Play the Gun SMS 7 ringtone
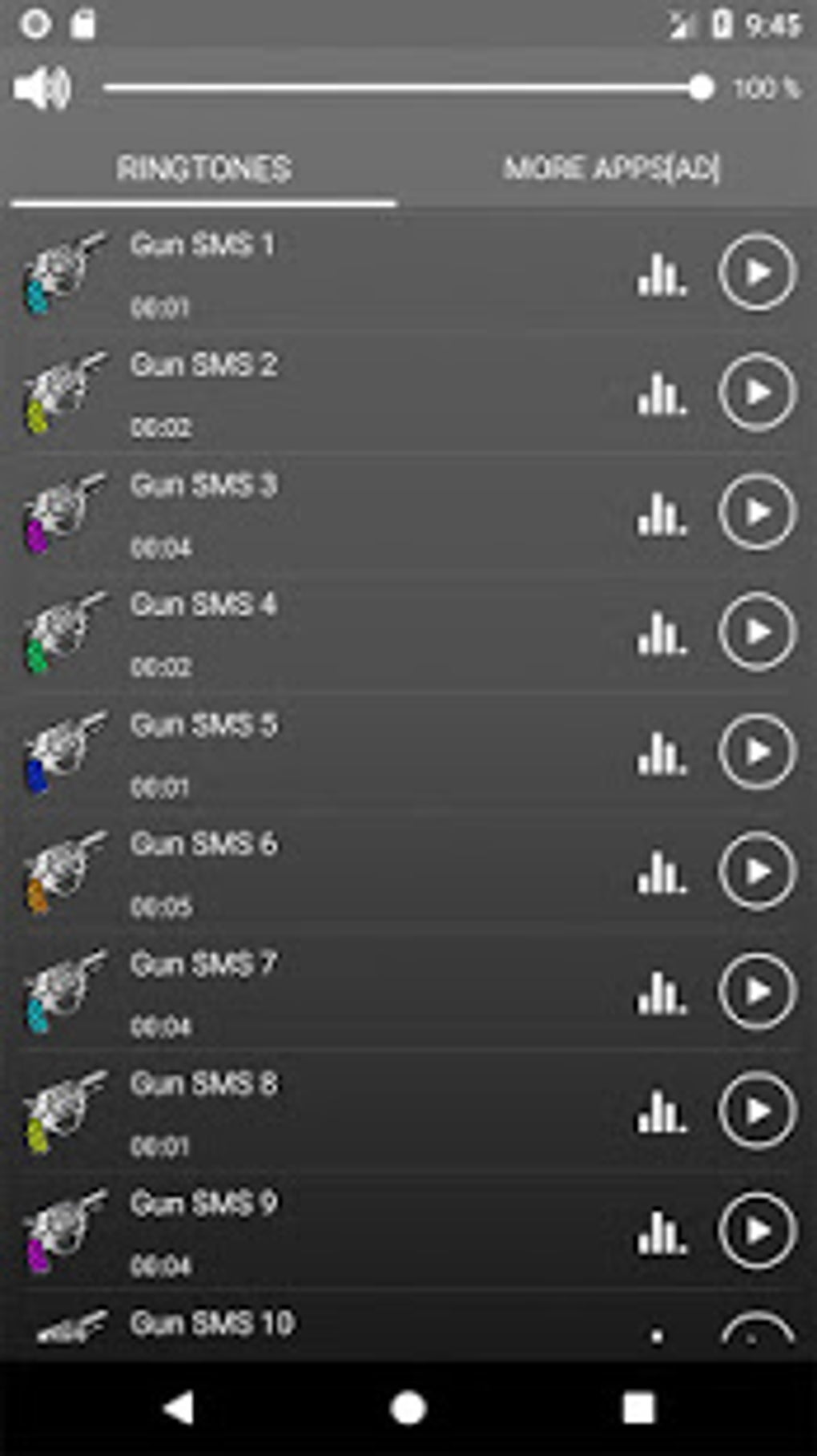Viewport: 817px width, 1456px height. pos(756,993)
